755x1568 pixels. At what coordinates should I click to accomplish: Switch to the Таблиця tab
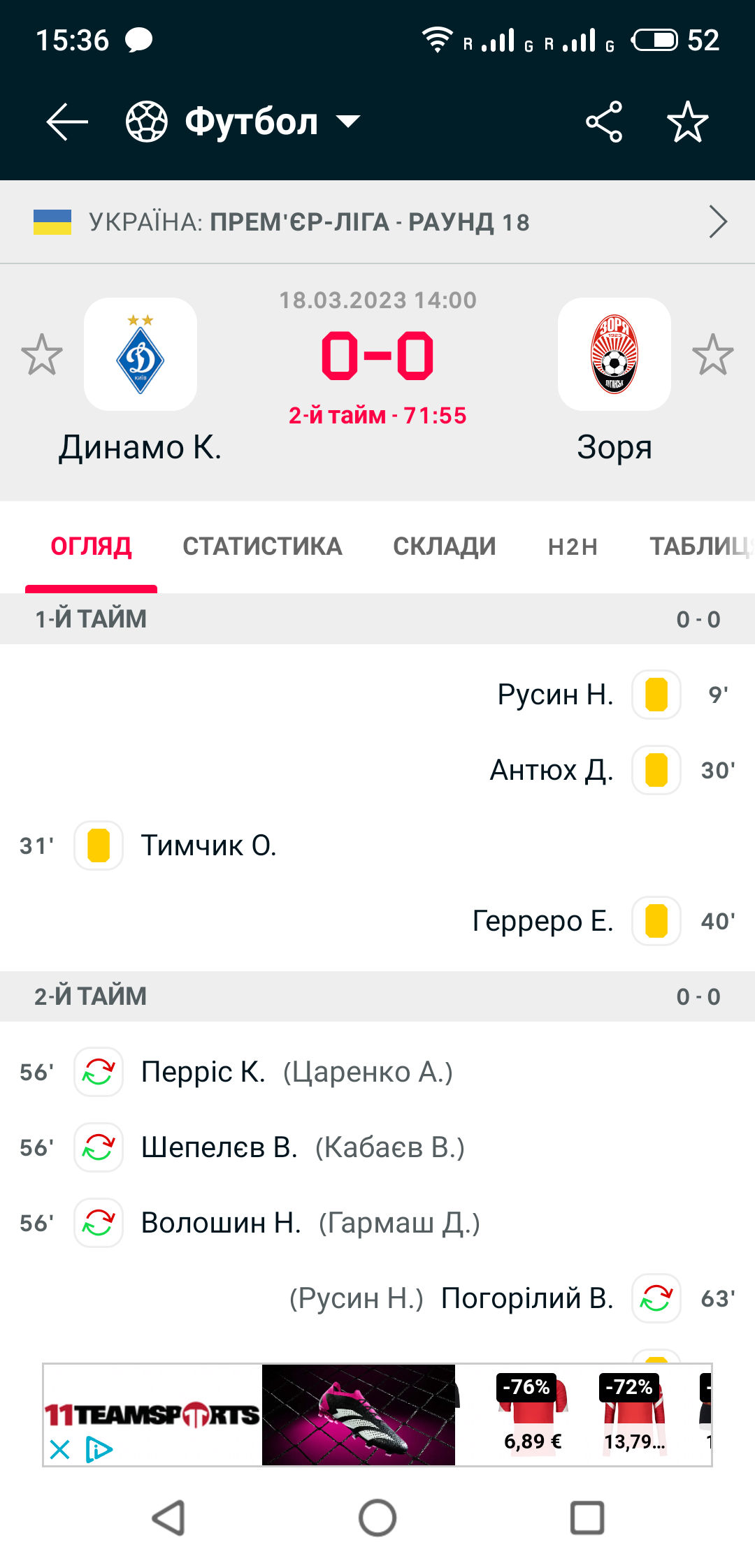[x=699, y=546]
